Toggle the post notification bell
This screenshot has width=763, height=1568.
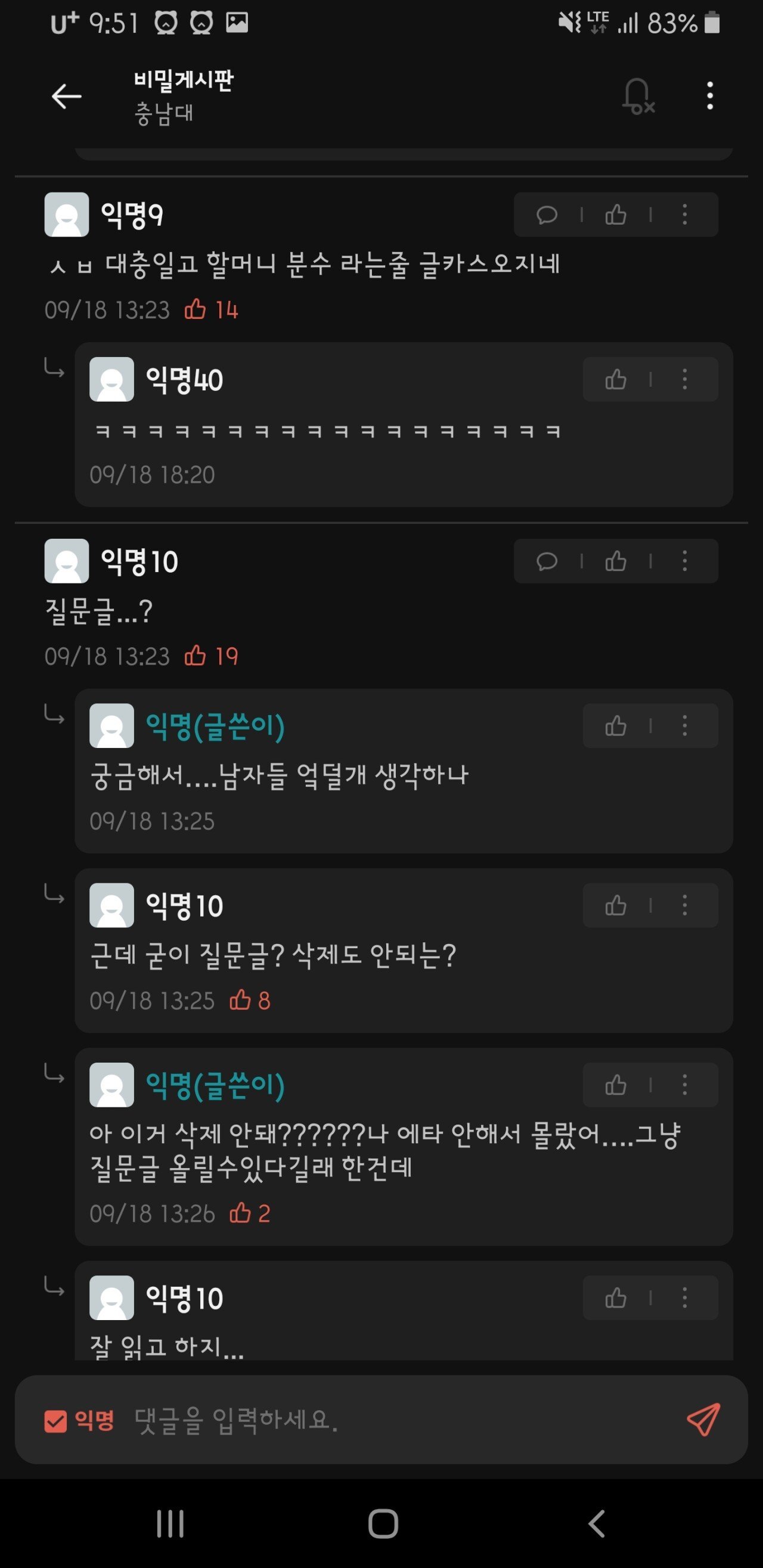(637, 96)
